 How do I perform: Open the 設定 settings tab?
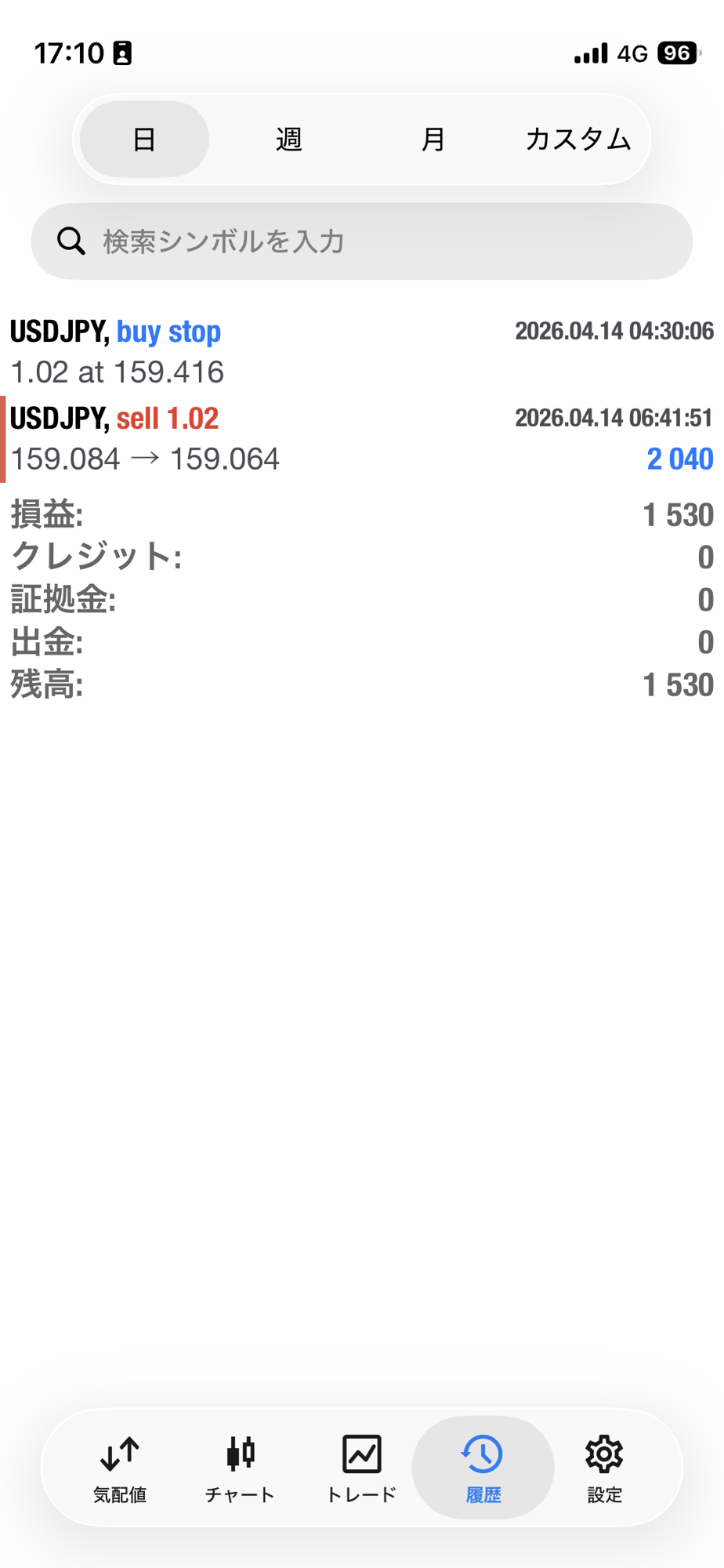point(604,1468)
